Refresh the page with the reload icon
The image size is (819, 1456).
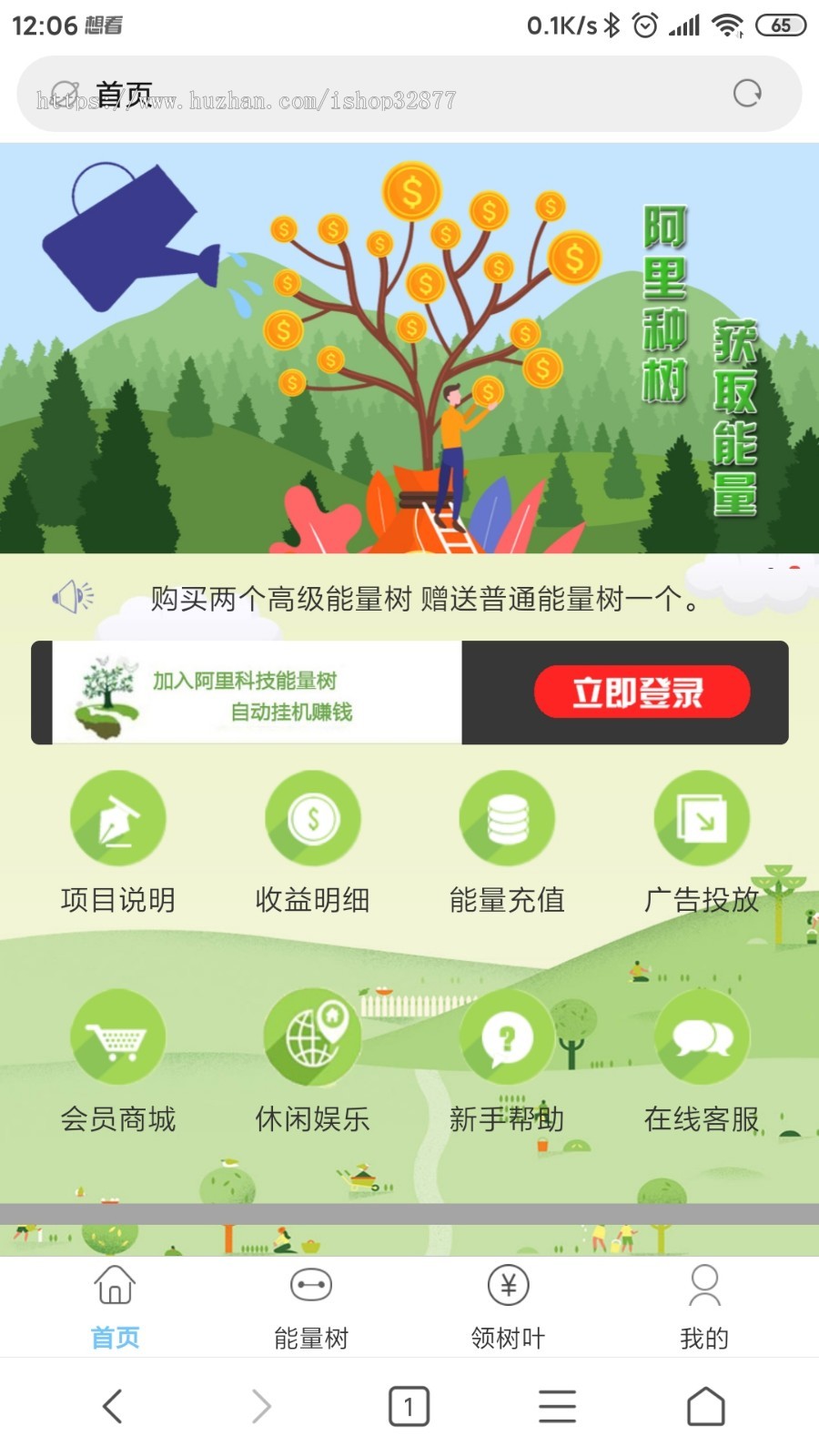pos(748,93)
